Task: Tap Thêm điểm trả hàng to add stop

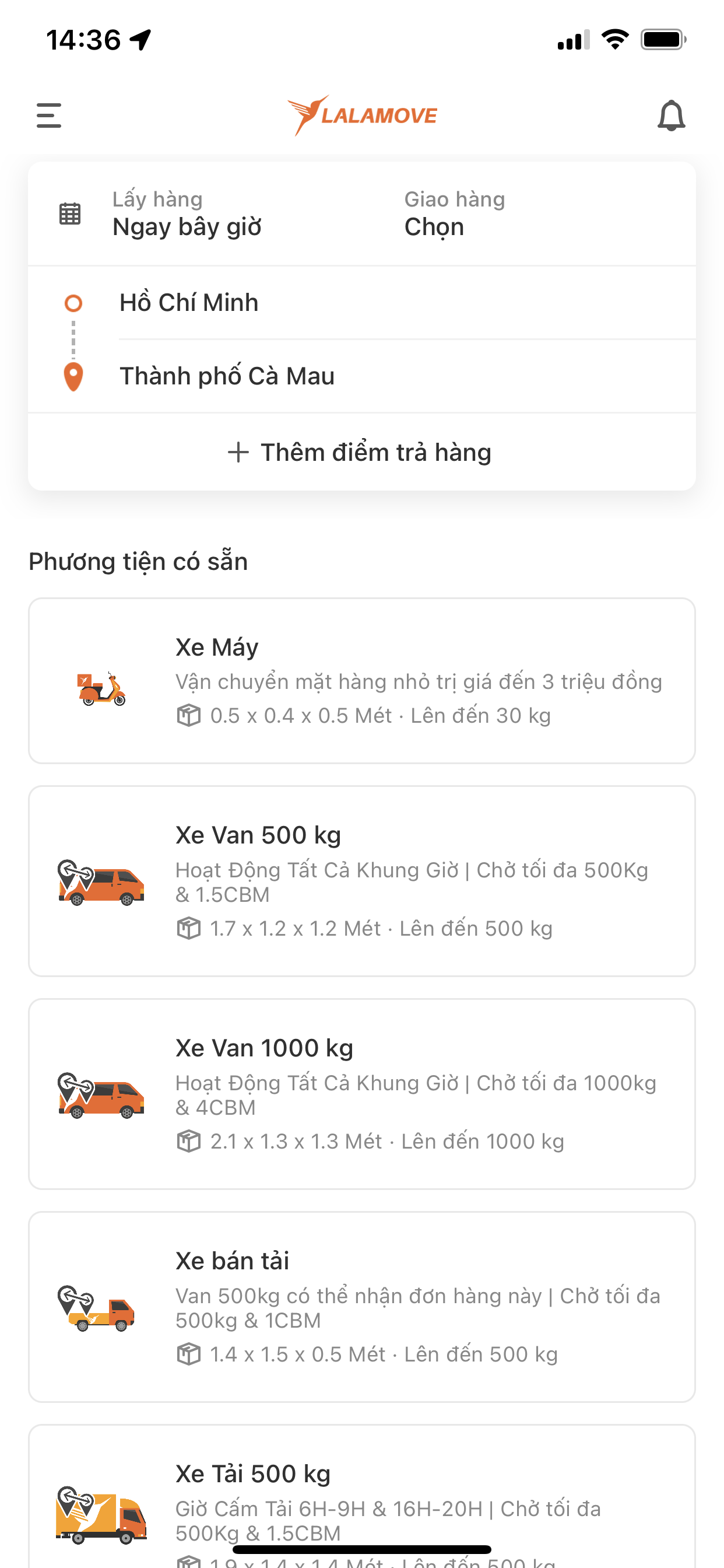Action: pos(362,452)
